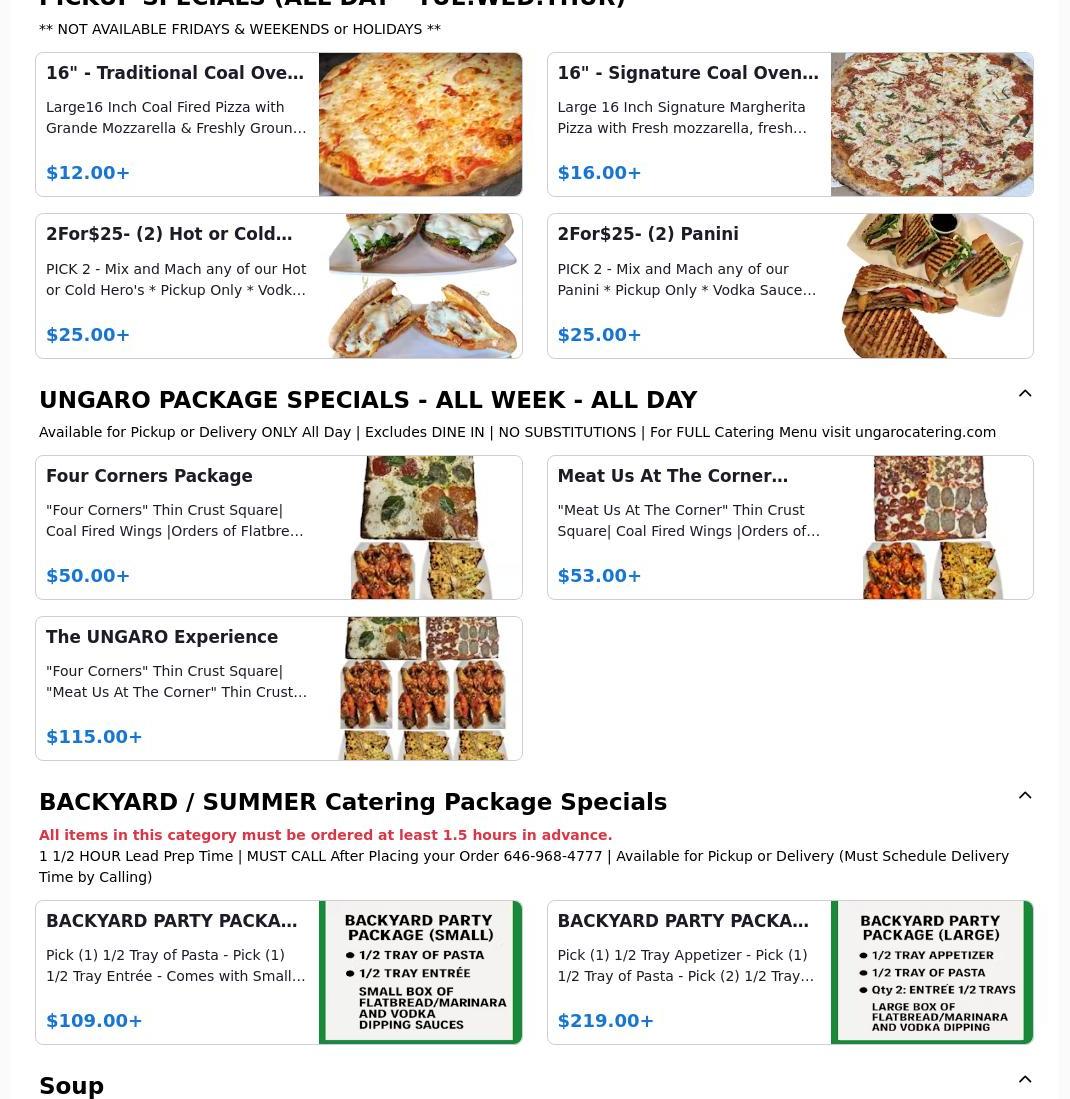Collapse the UNGARO PACKAGE SPECIALS section
The height and width of the screenshot is (1099, 1070).
pos(1025,394)
